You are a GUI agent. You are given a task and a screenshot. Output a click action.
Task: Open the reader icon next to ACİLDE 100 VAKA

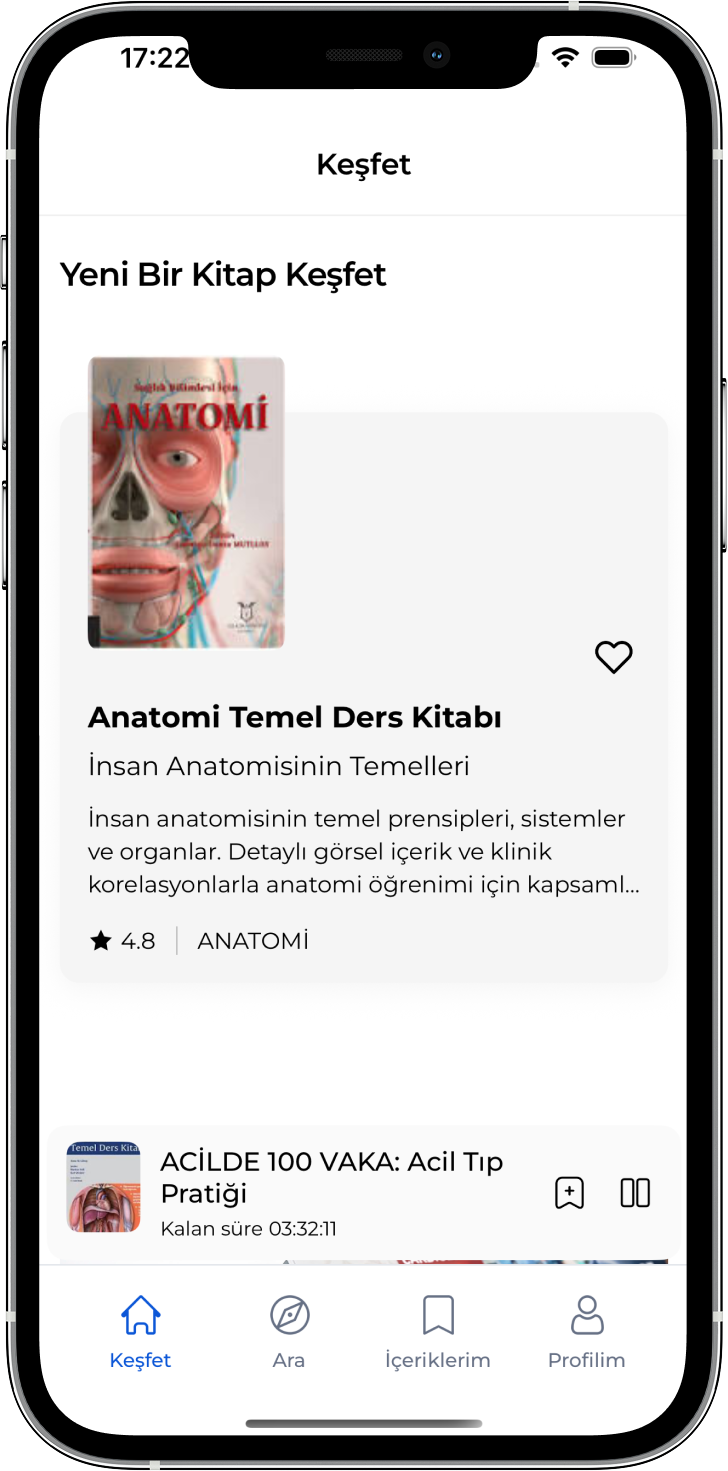click(634, 1192)
